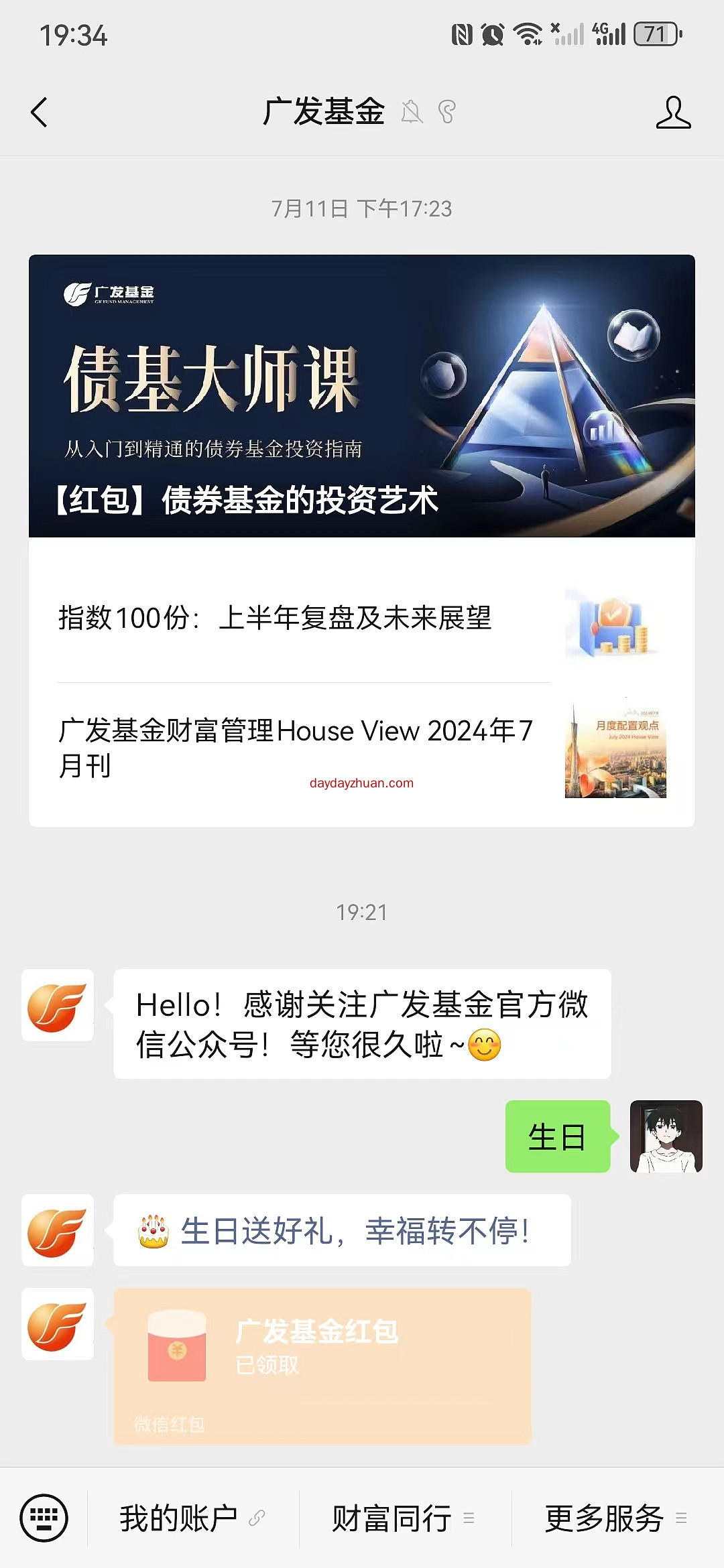The image size is (724, 1568).
Task: Go back using the top-left arrow
Action: coord(40,112)
